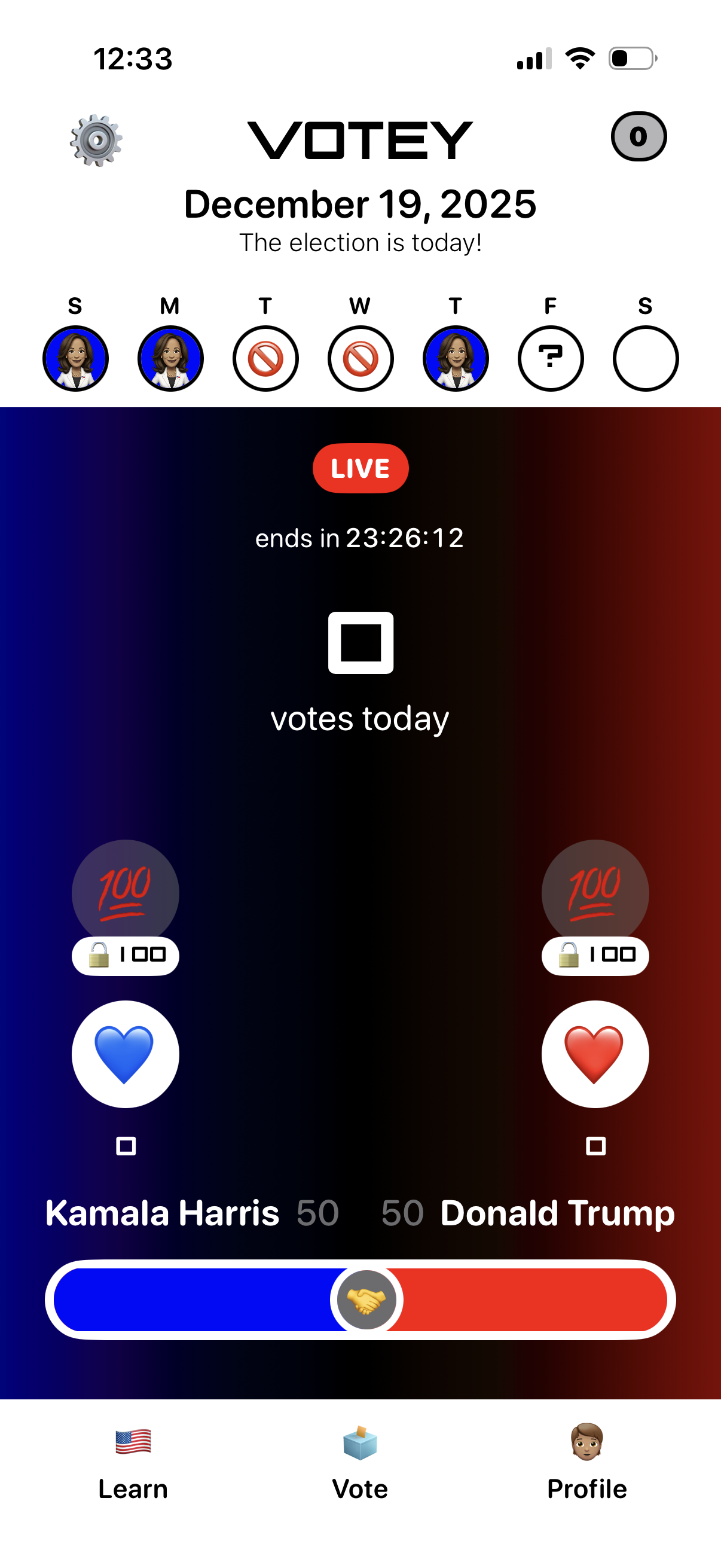This screenshot has height=1568, width=721.
Task: Open Kamala Harris's locked 100 streak badge
Action: [125, 955]
